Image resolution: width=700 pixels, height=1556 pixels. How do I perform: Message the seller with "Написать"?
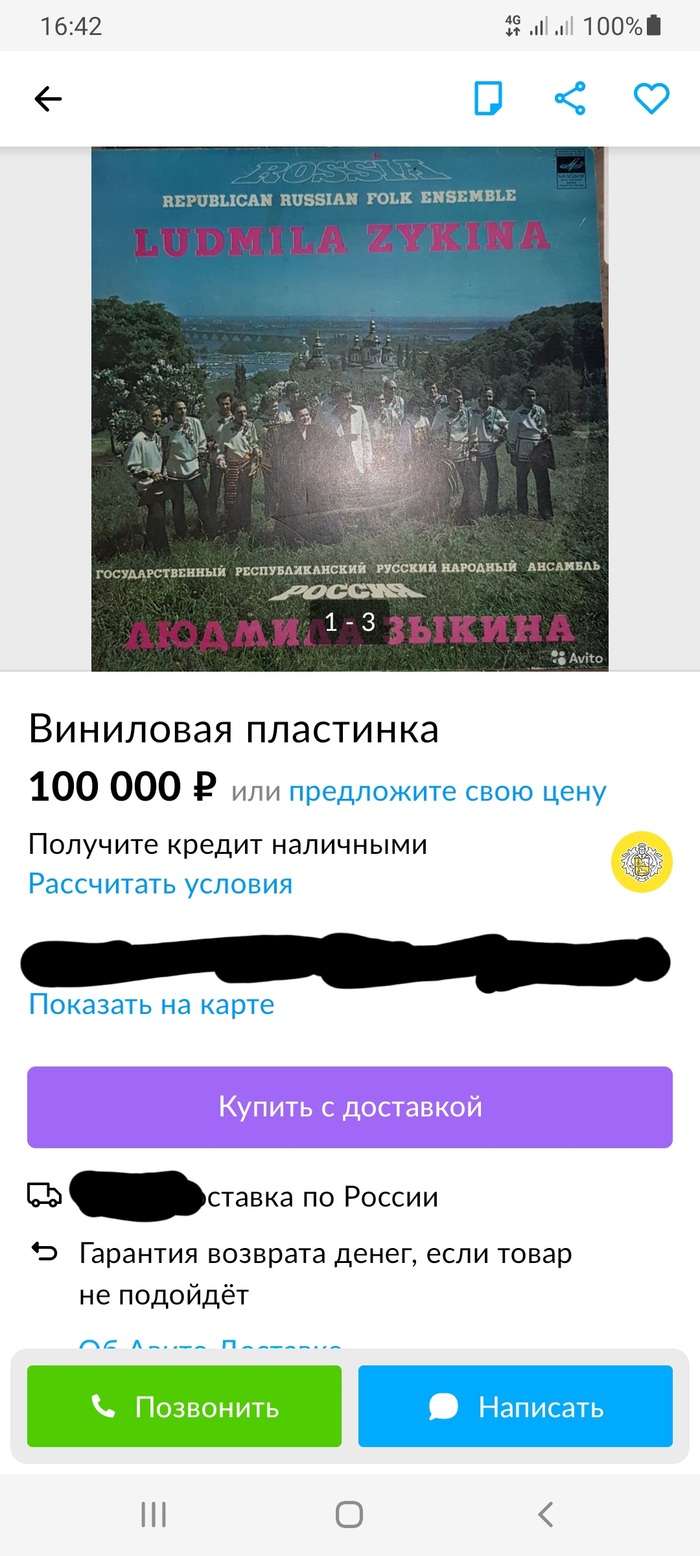pos(515,1407)
